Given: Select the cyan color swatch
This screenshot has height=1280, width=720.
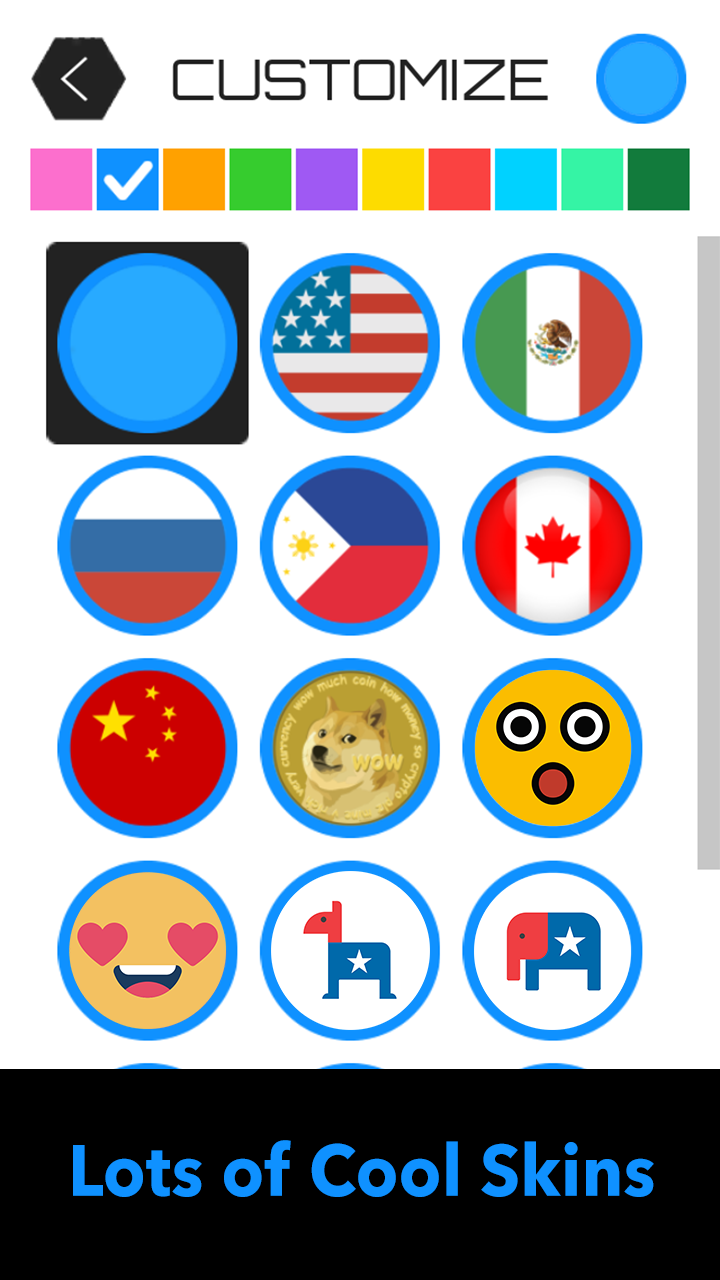Looking at the screenshot, I should pyautogui.click(x=526, y=179).
